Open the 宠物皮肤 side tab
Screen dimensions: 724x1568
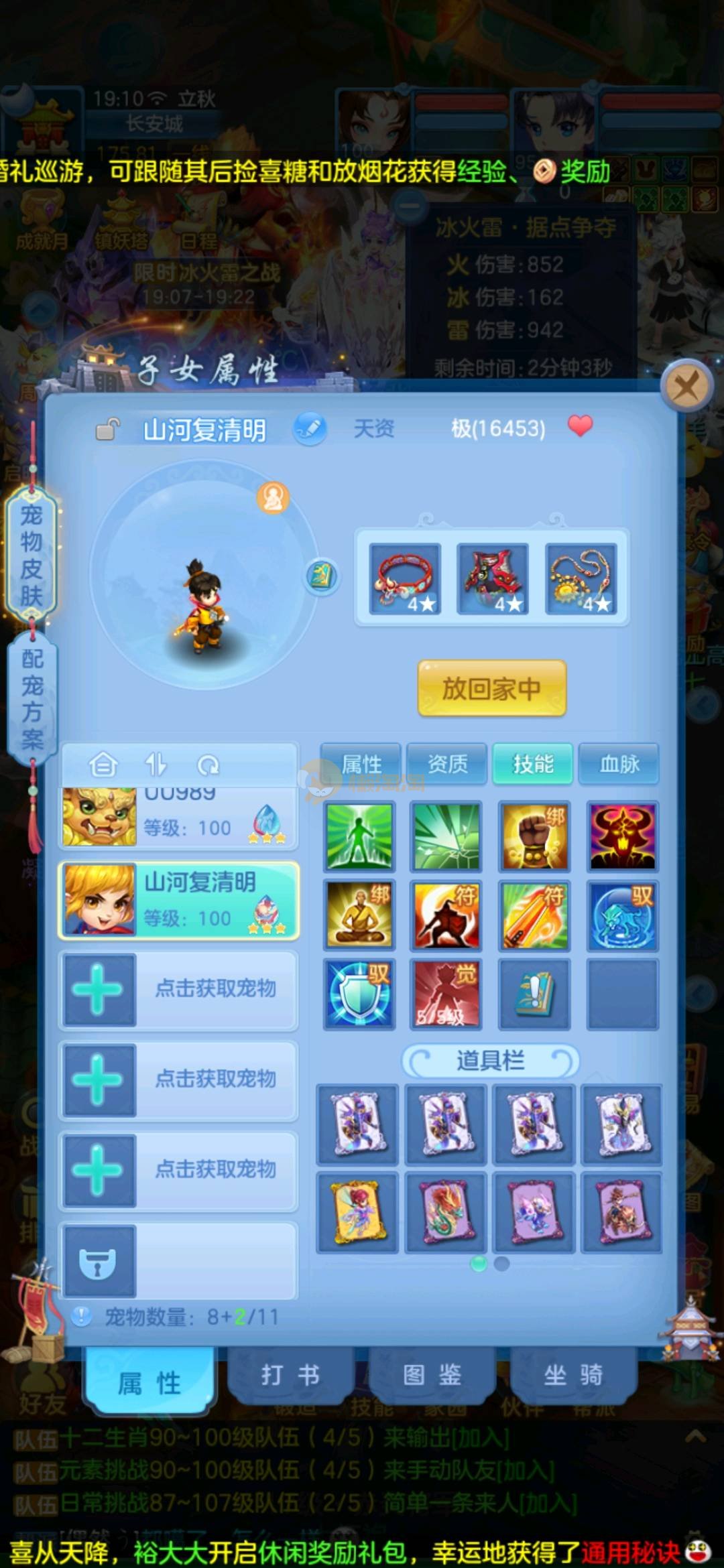pyautogui.click(x=32, y=556)
